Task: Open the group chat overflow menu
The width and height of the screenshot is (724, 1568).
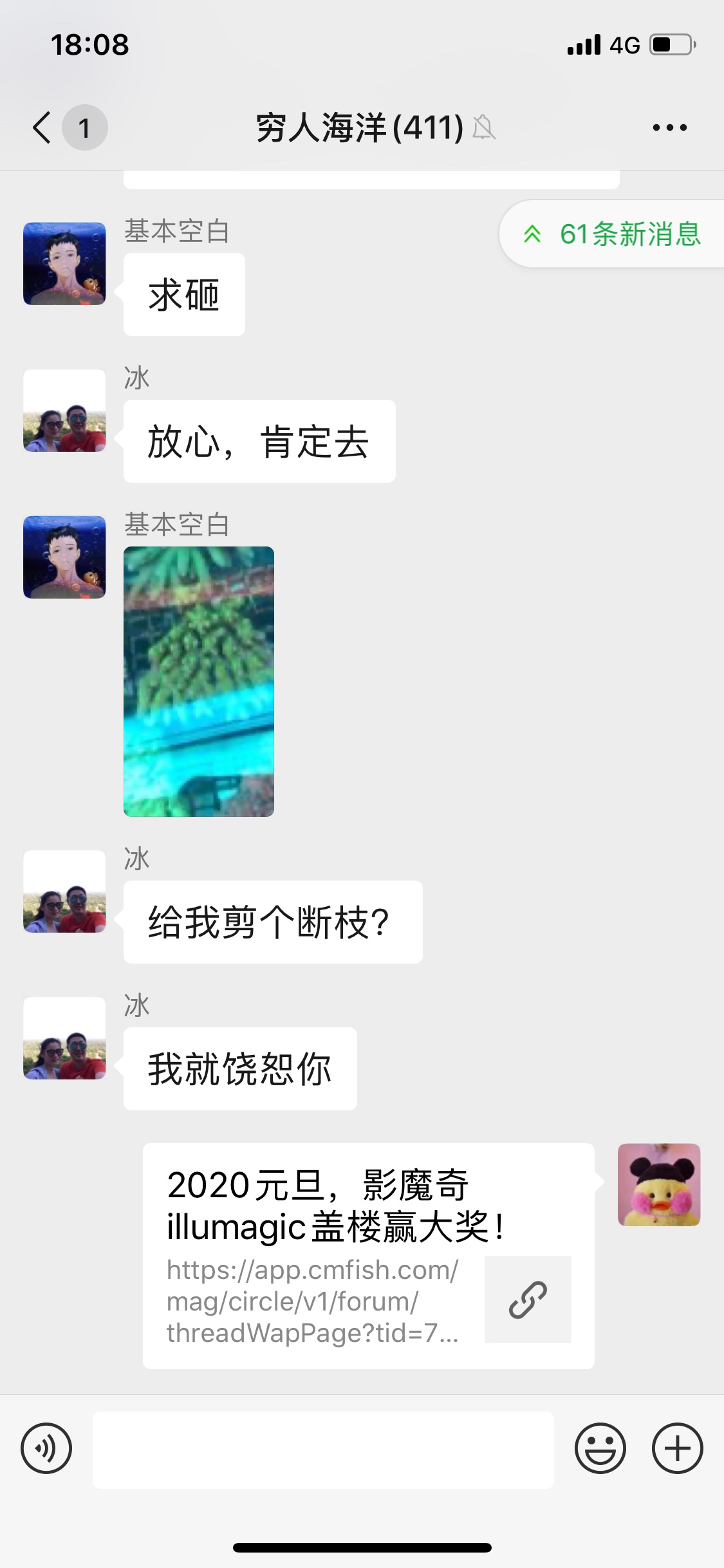Action: coord(669,127)
